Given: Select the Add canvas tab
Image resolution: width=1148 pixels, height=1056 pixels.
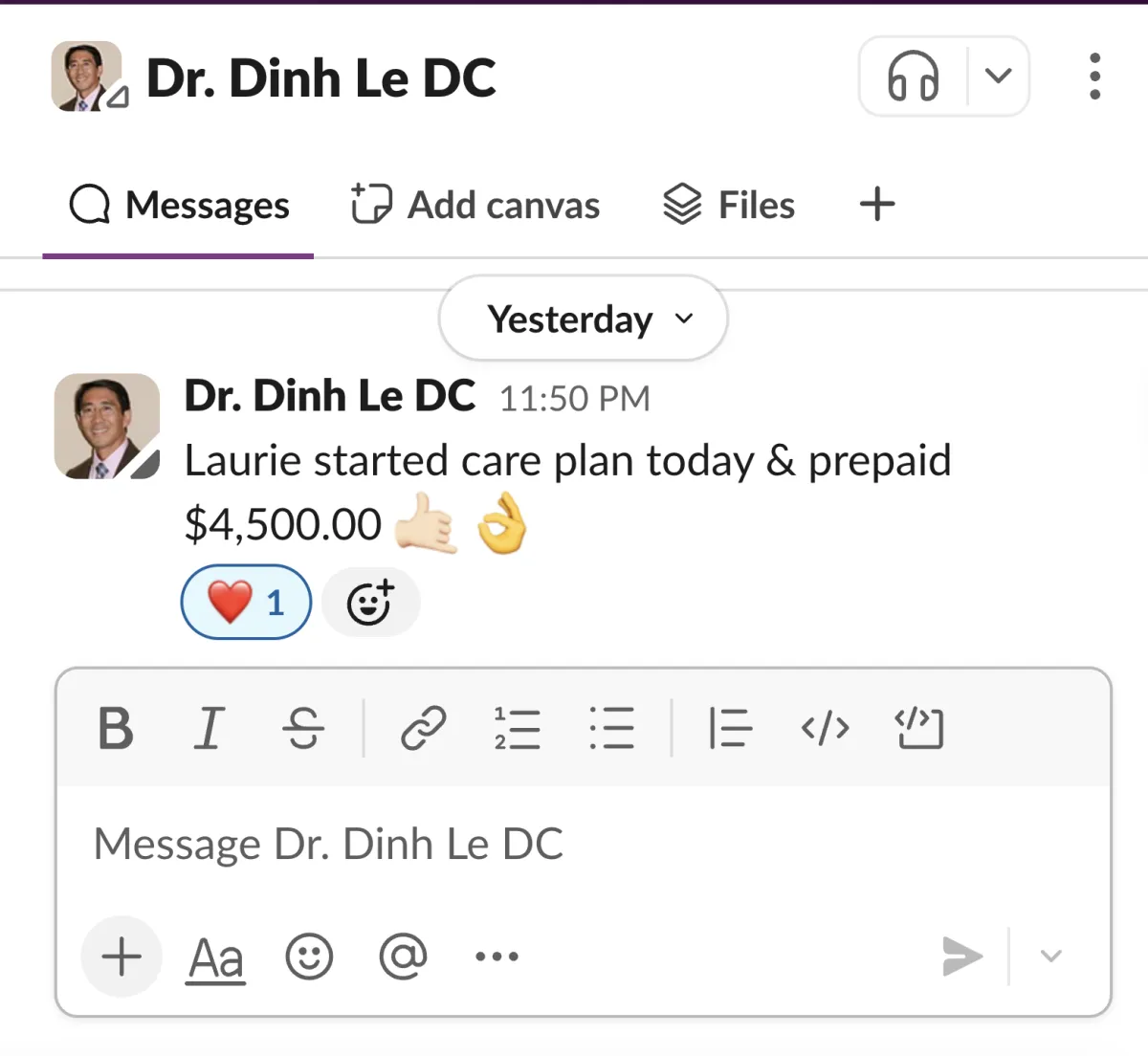Looking at the screenshot, I should click(475, 206).
